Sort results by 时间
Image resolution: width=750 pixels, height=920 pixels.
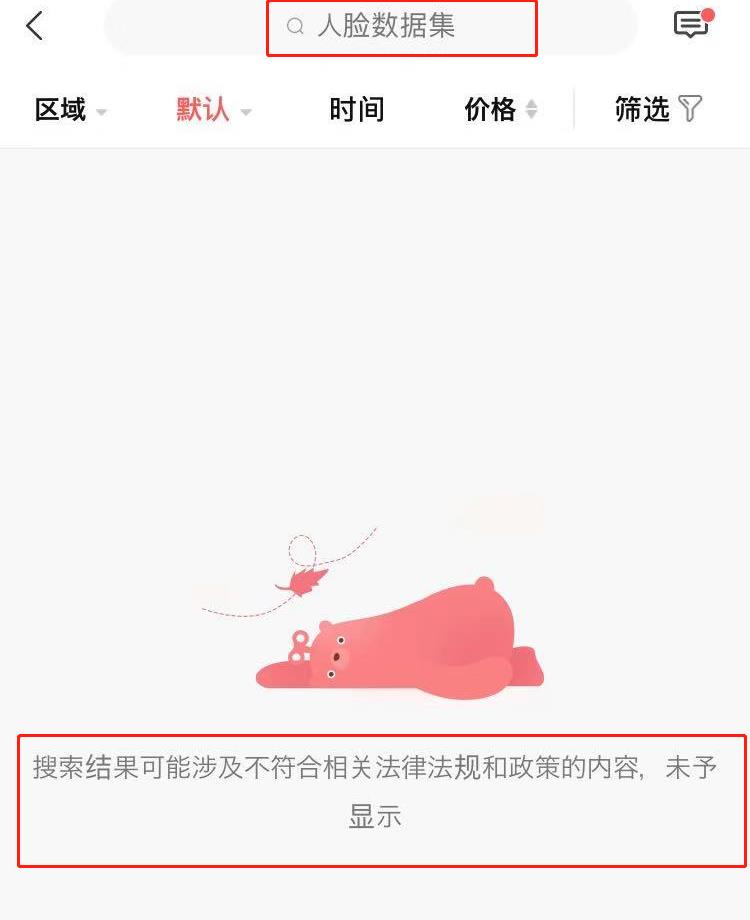coord(356,110)
